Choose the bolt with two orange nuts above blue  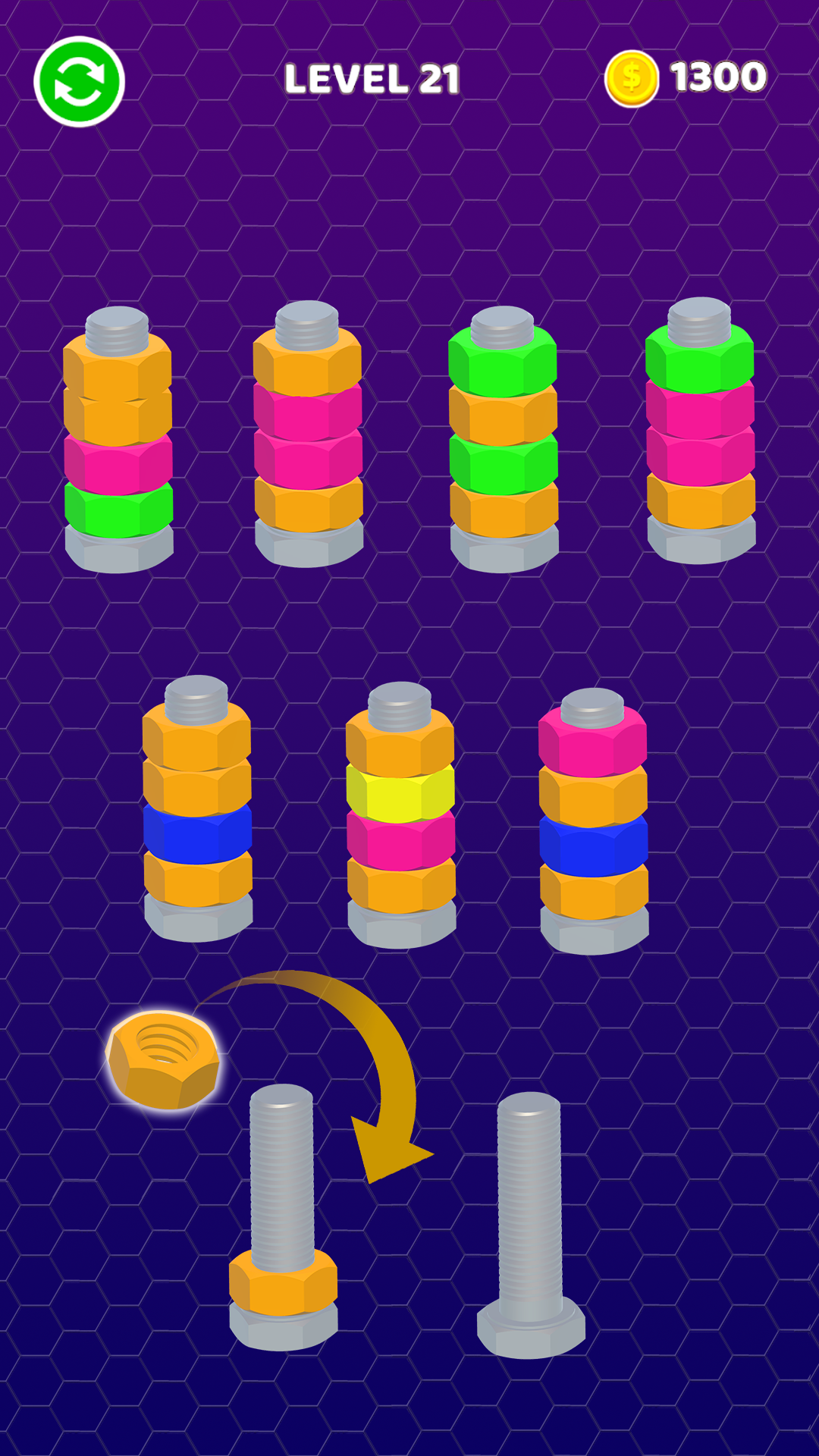click(x=197, y=808)
